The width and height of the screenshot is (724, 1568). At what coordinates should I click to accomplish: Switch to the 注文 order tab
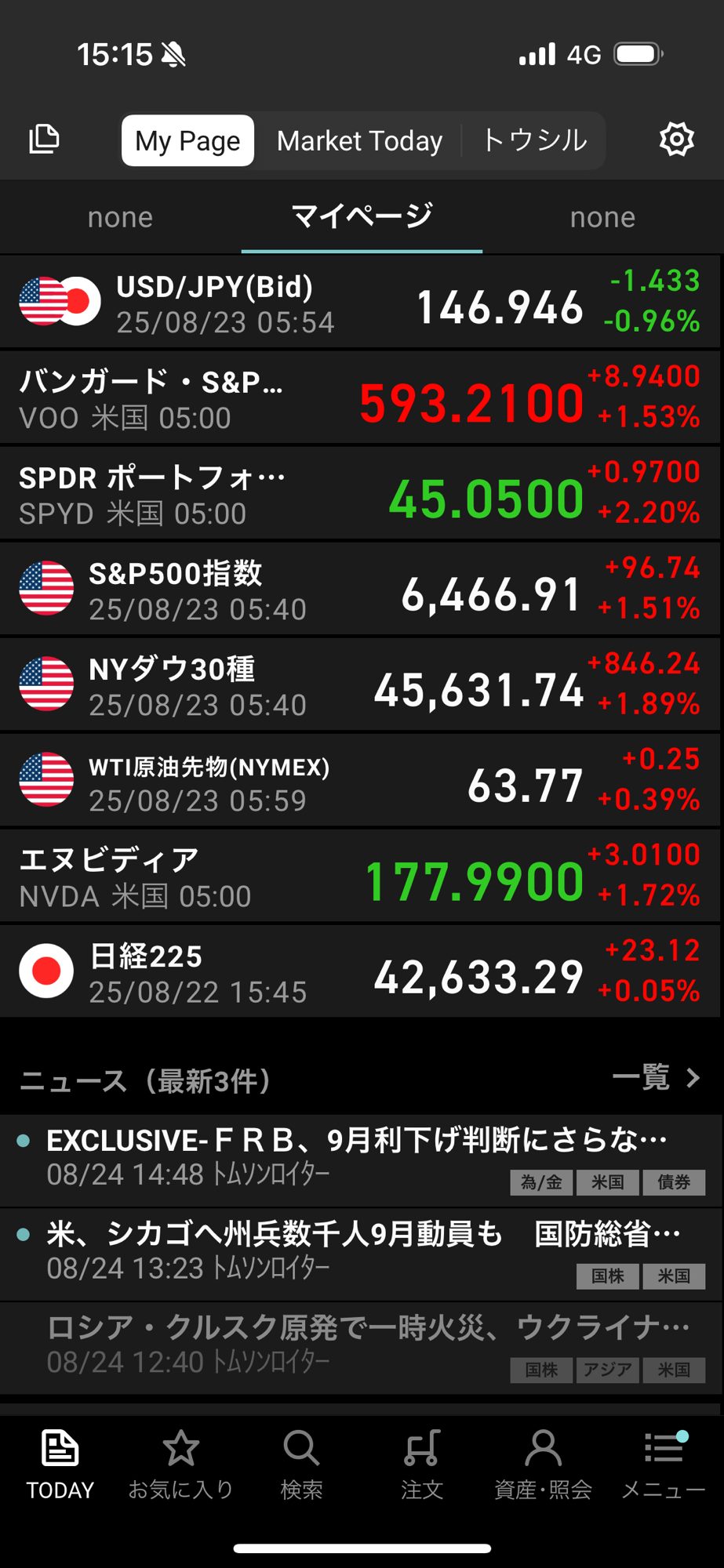422,1465
